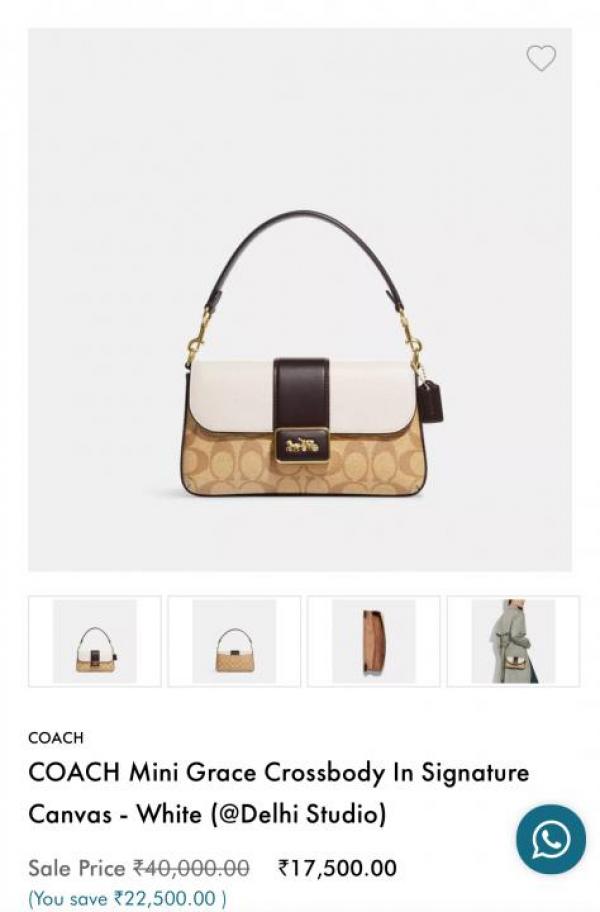
Task: Open WhatsApp chat button
Action: pos(551,839)
